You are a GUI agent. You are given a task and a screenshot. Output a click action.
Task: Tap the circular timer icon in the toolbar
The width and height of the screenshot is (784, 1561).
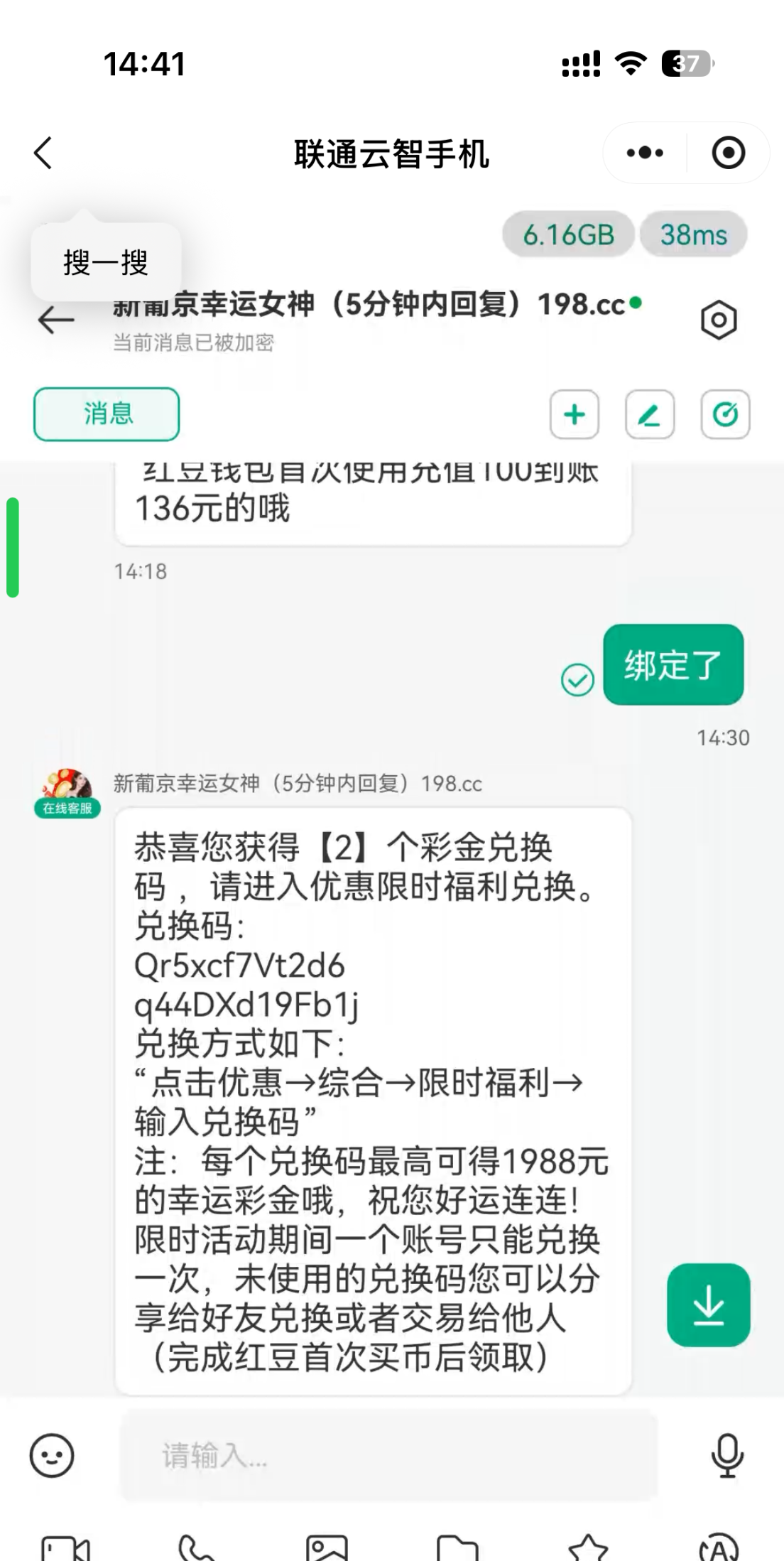[725, 414]
